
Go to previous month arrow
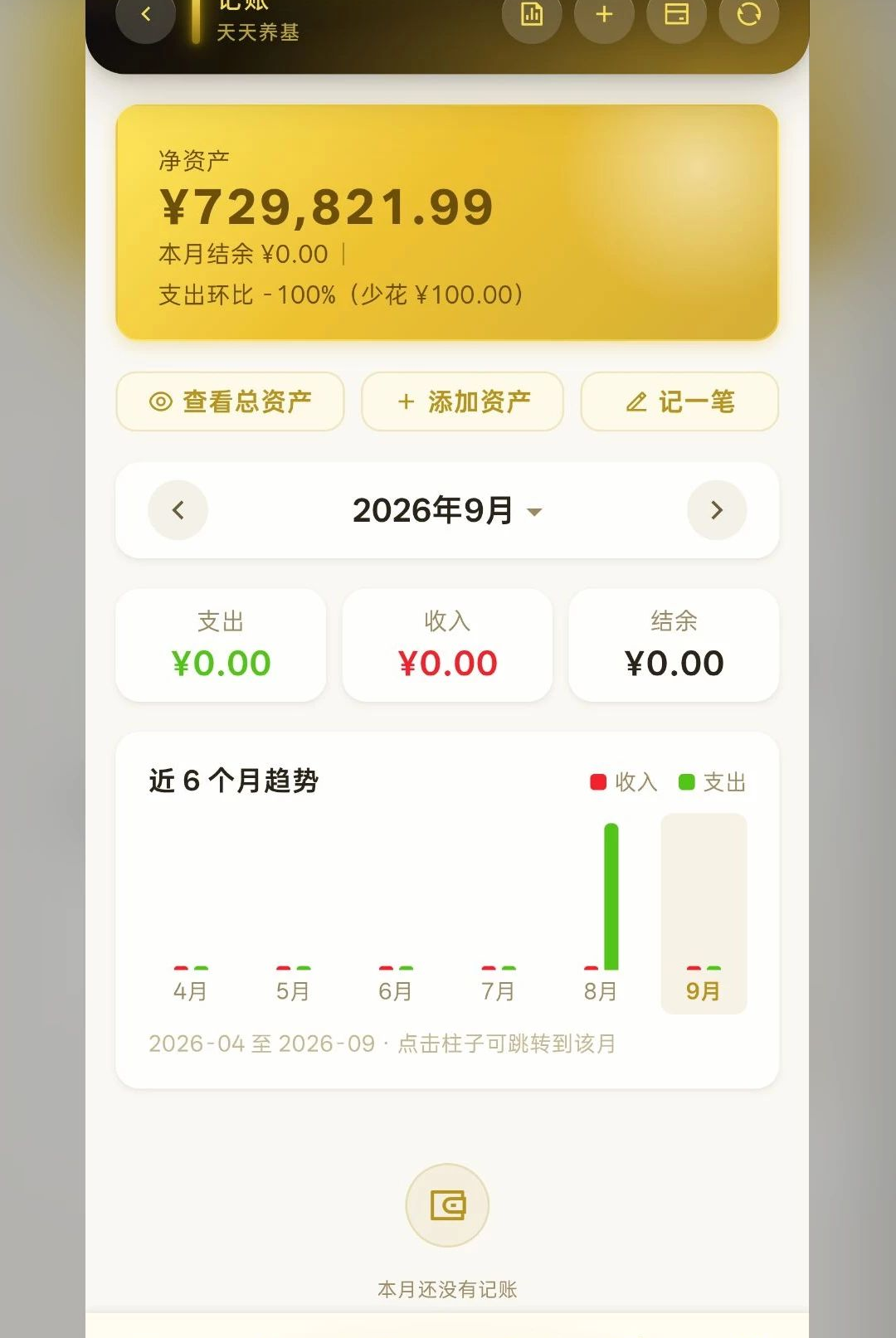(x=178, y=510)
